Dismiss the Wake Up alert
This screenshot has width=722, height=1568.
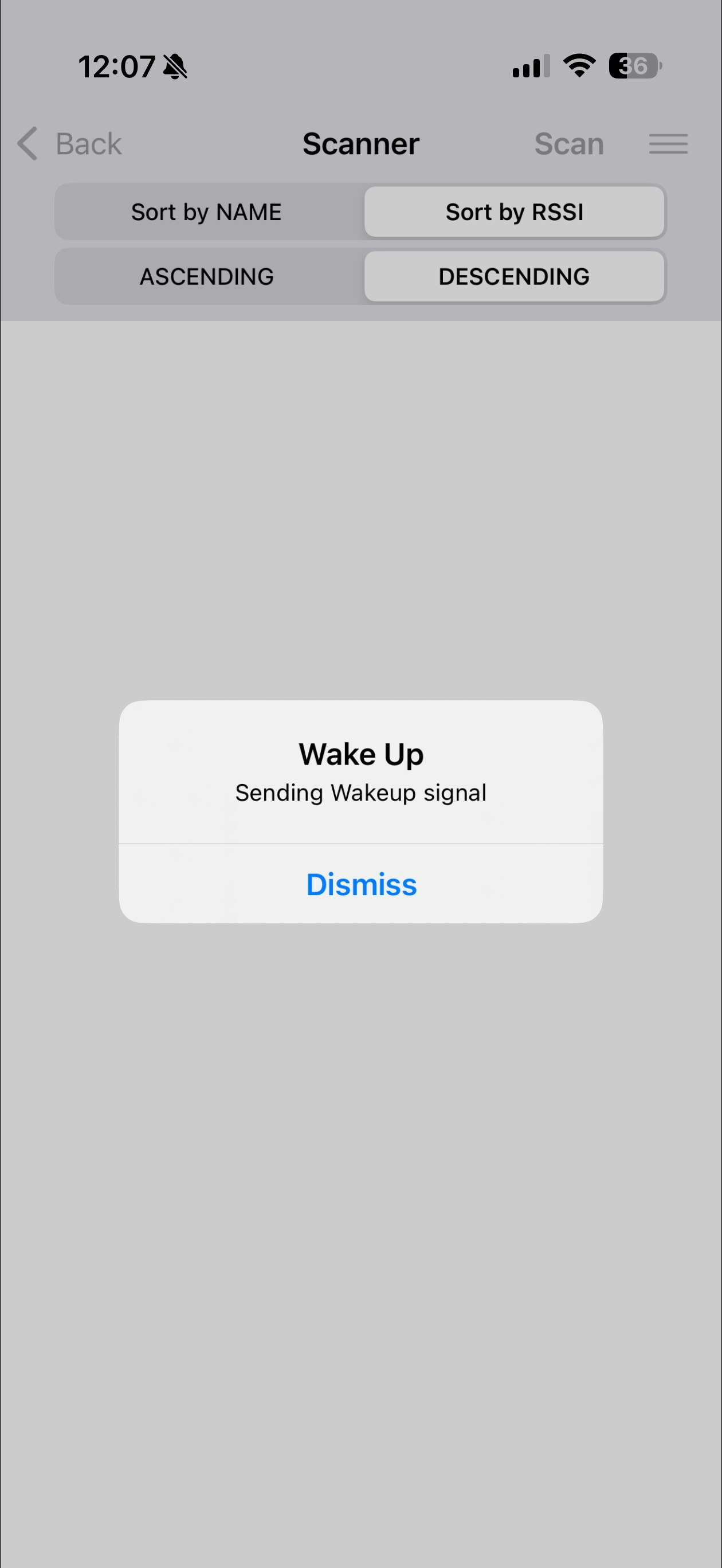[x=361, y=884]
